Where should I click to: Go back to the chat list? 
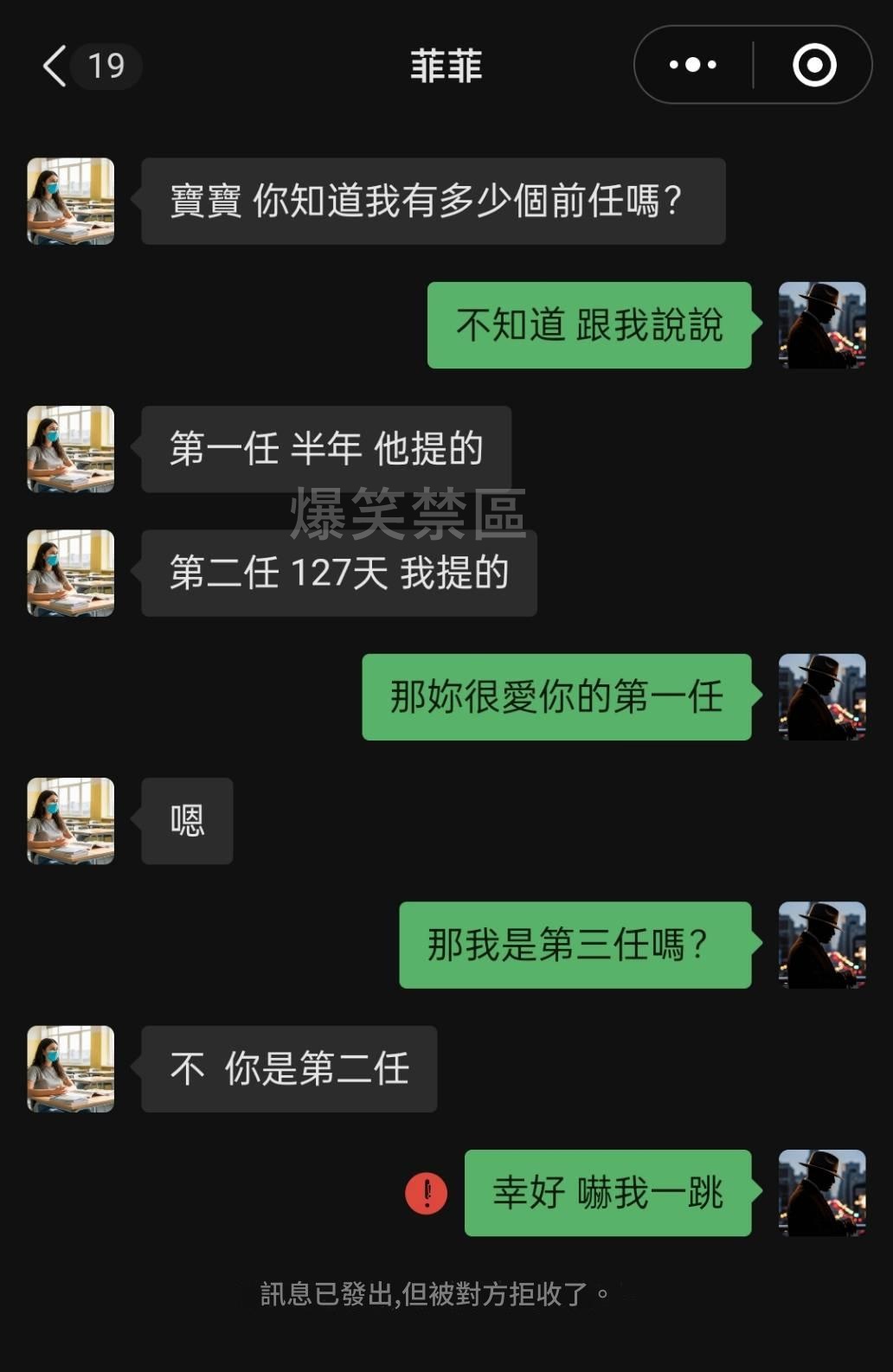55,66
